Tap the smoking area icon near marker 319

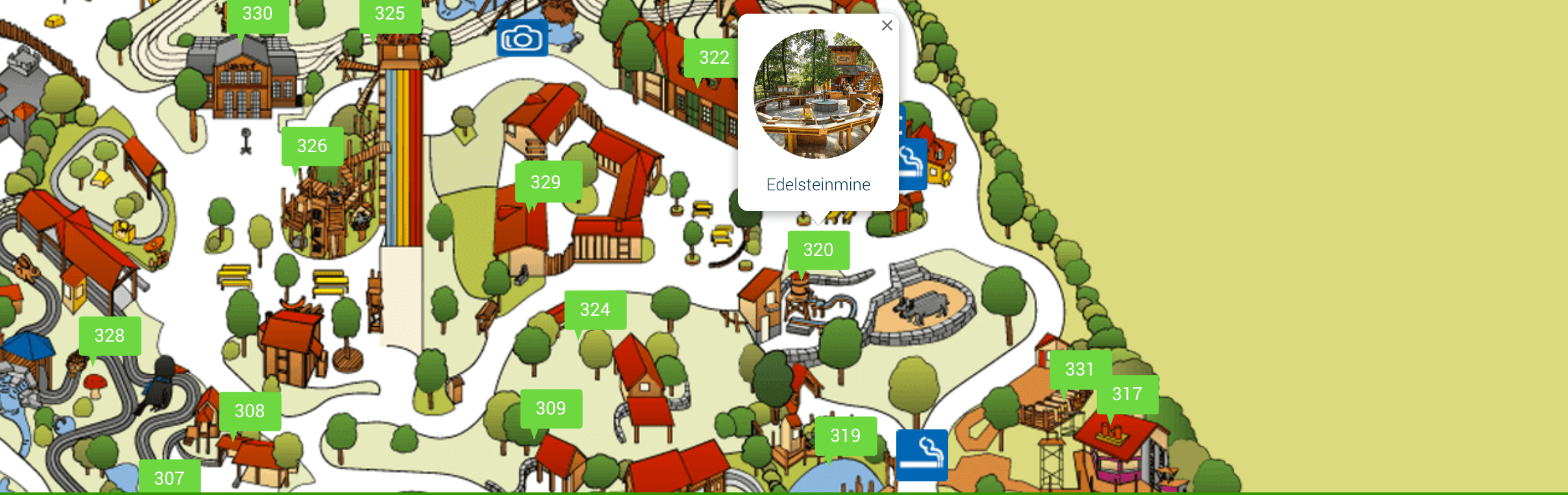click(922, 455)
